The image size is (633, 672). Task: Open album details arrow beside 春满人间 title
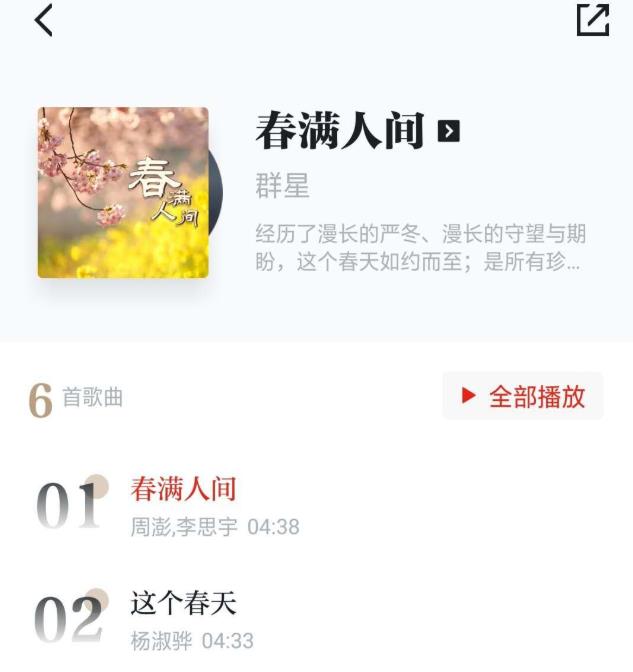[x=449, y=131]
